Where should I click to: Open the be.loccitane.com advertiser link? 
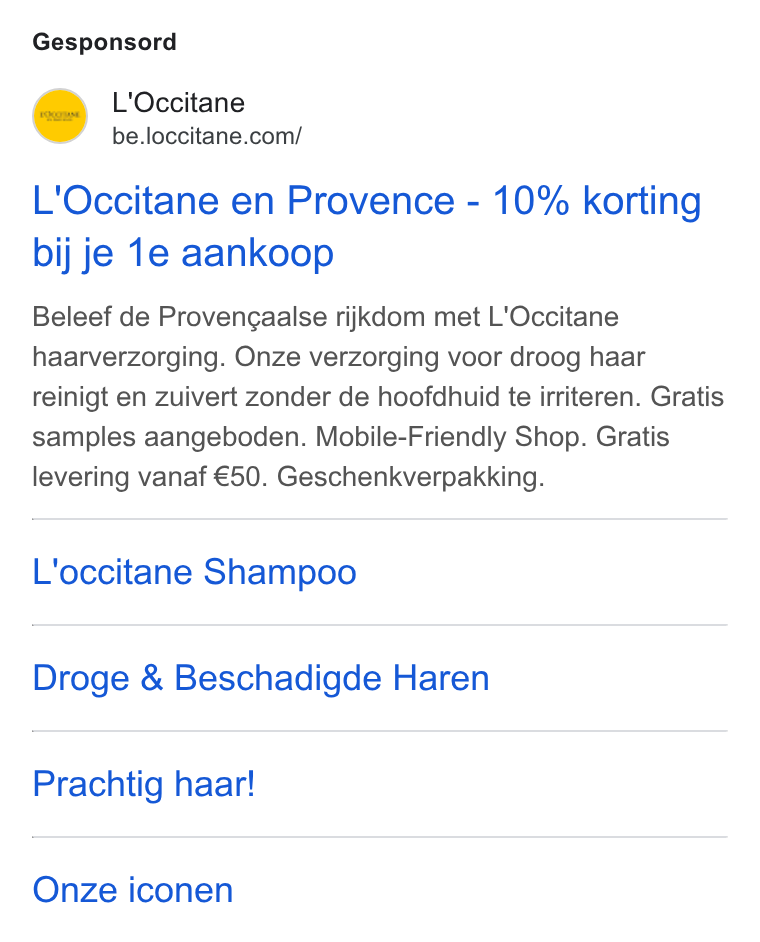pos(207,136)
